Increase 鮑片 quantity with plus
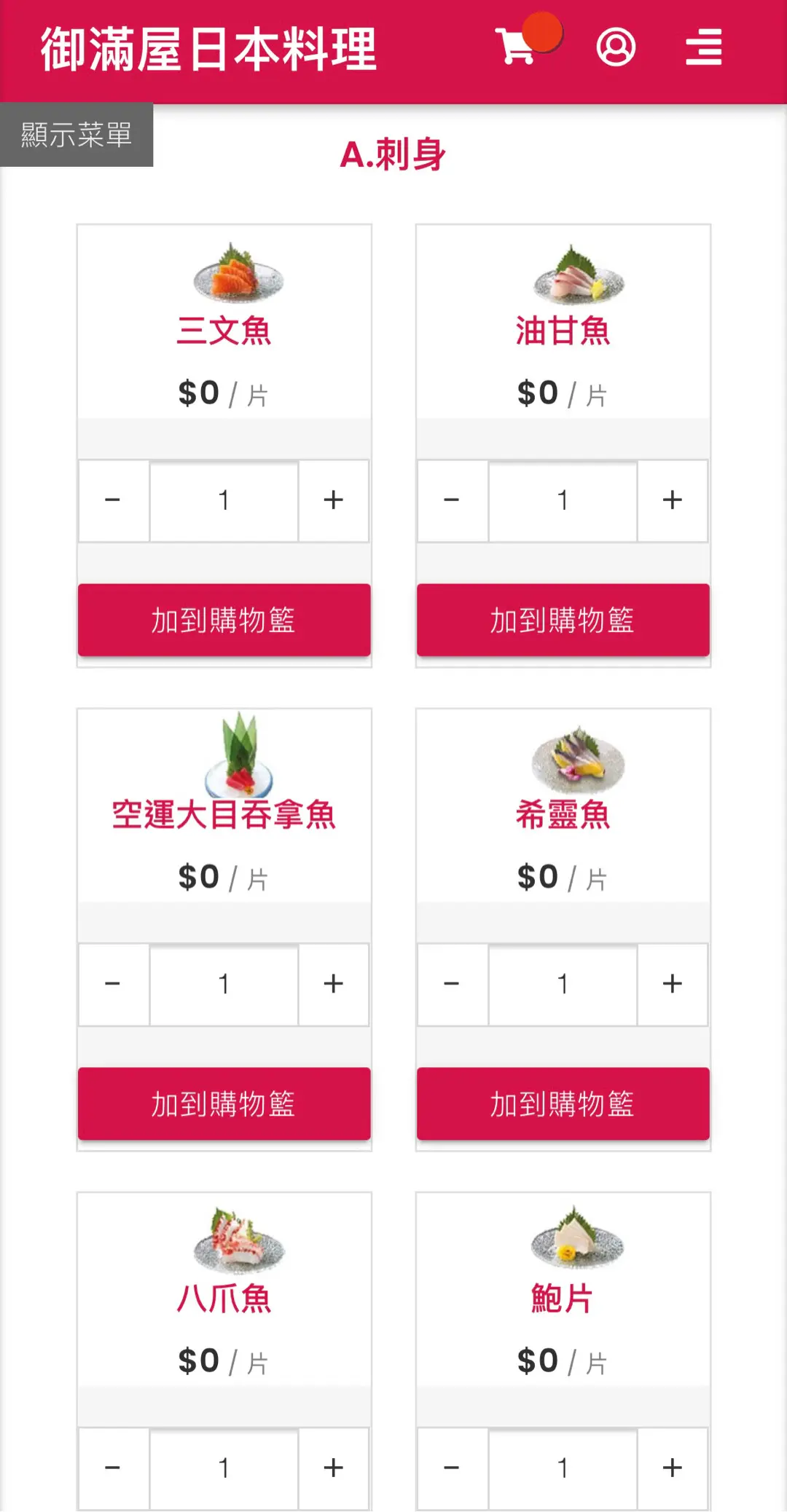Image resolution: width=787 pixels, height=1512 pixels. [672, 1468]
